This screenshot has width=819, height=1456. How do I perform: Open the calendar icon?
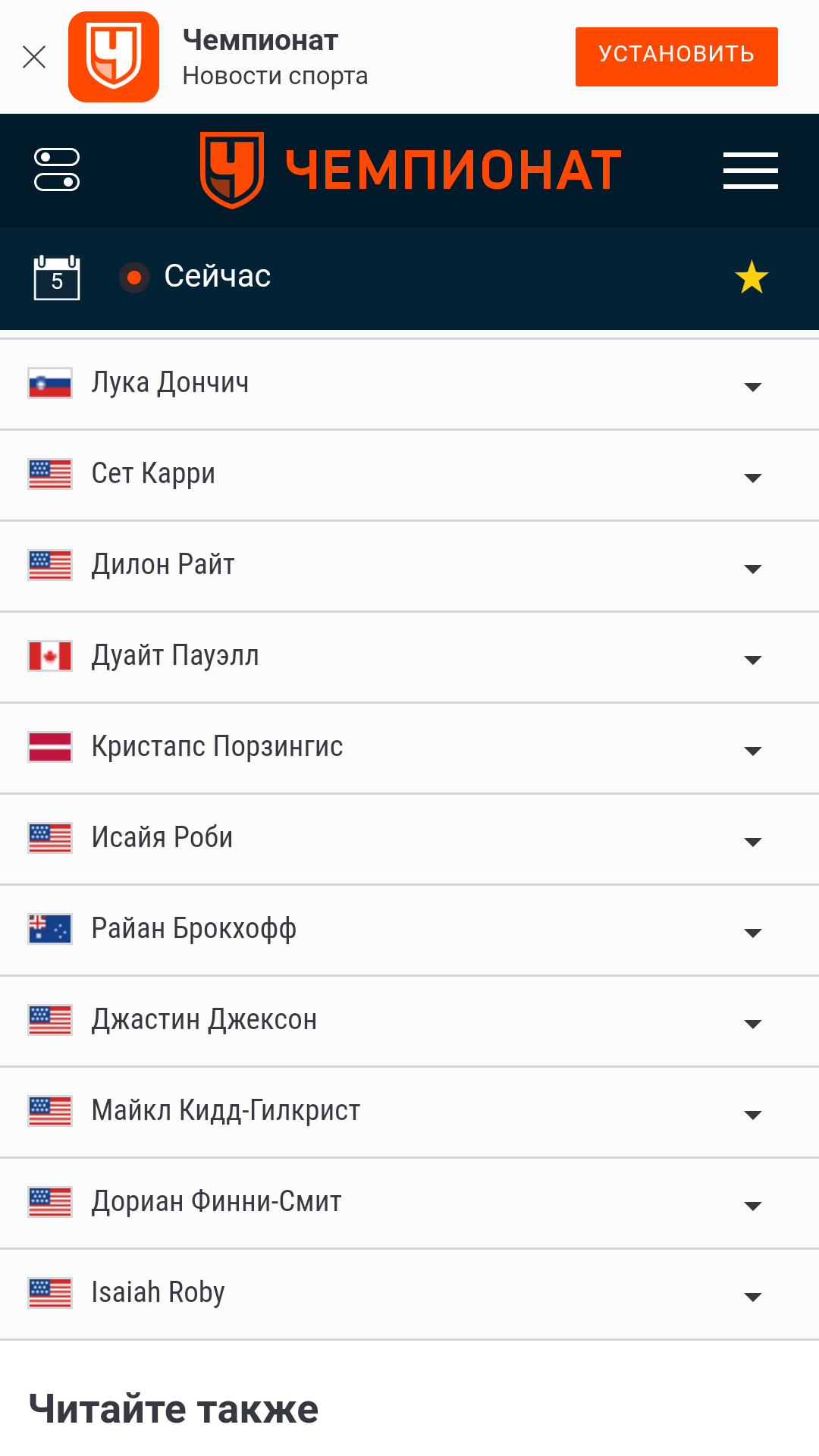pyautogui.click(x=57, y=278)
